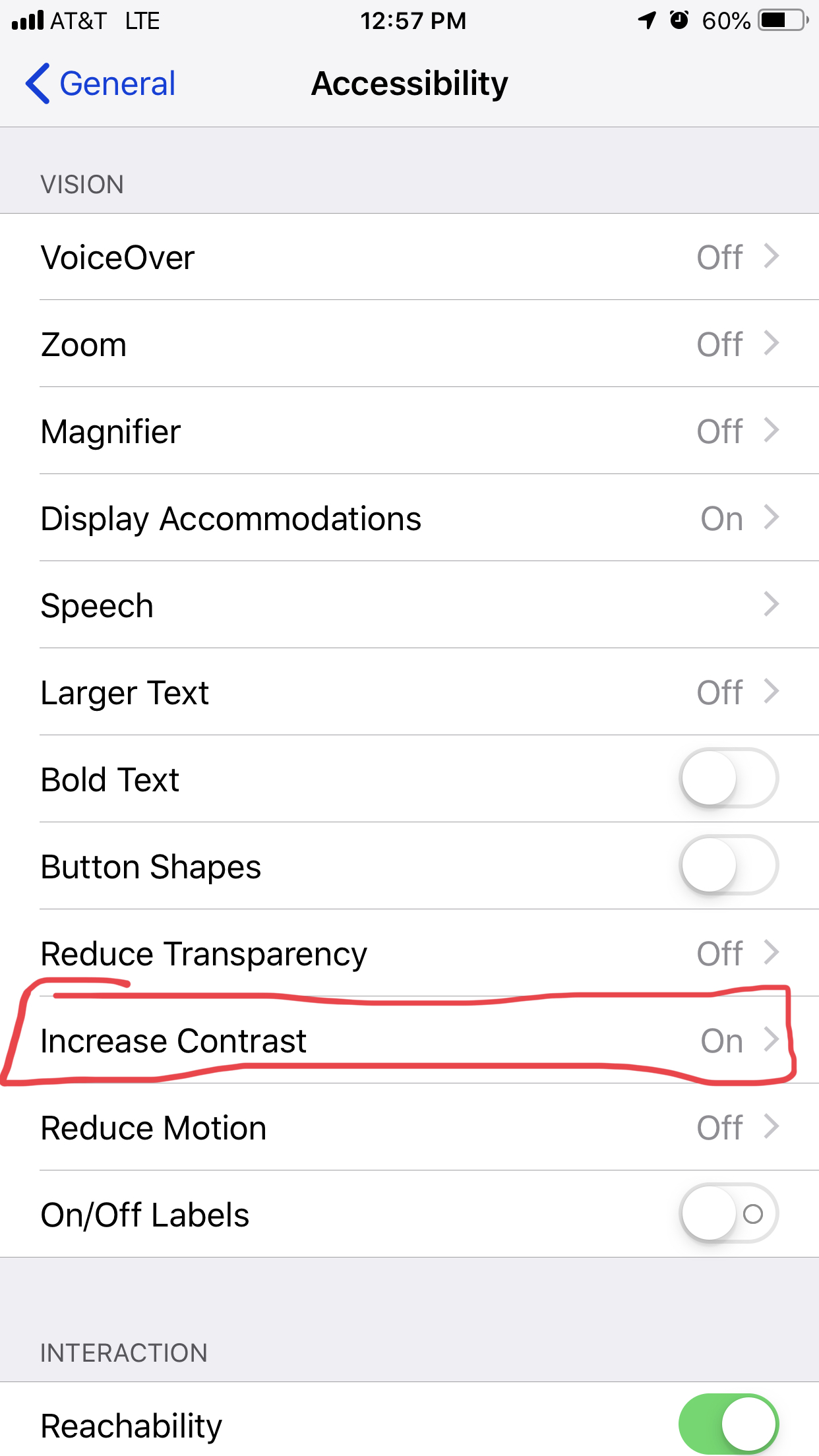The height and width of the screenshot is (1456, 819).
Task: Open the Speech settings
Action: [x=409, y=605]
